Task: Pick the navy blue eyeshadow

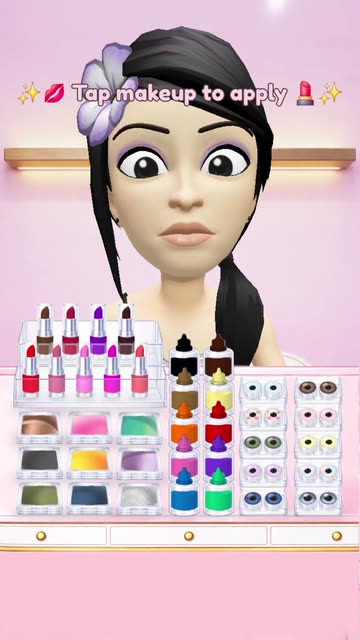Action: point(89,498)
